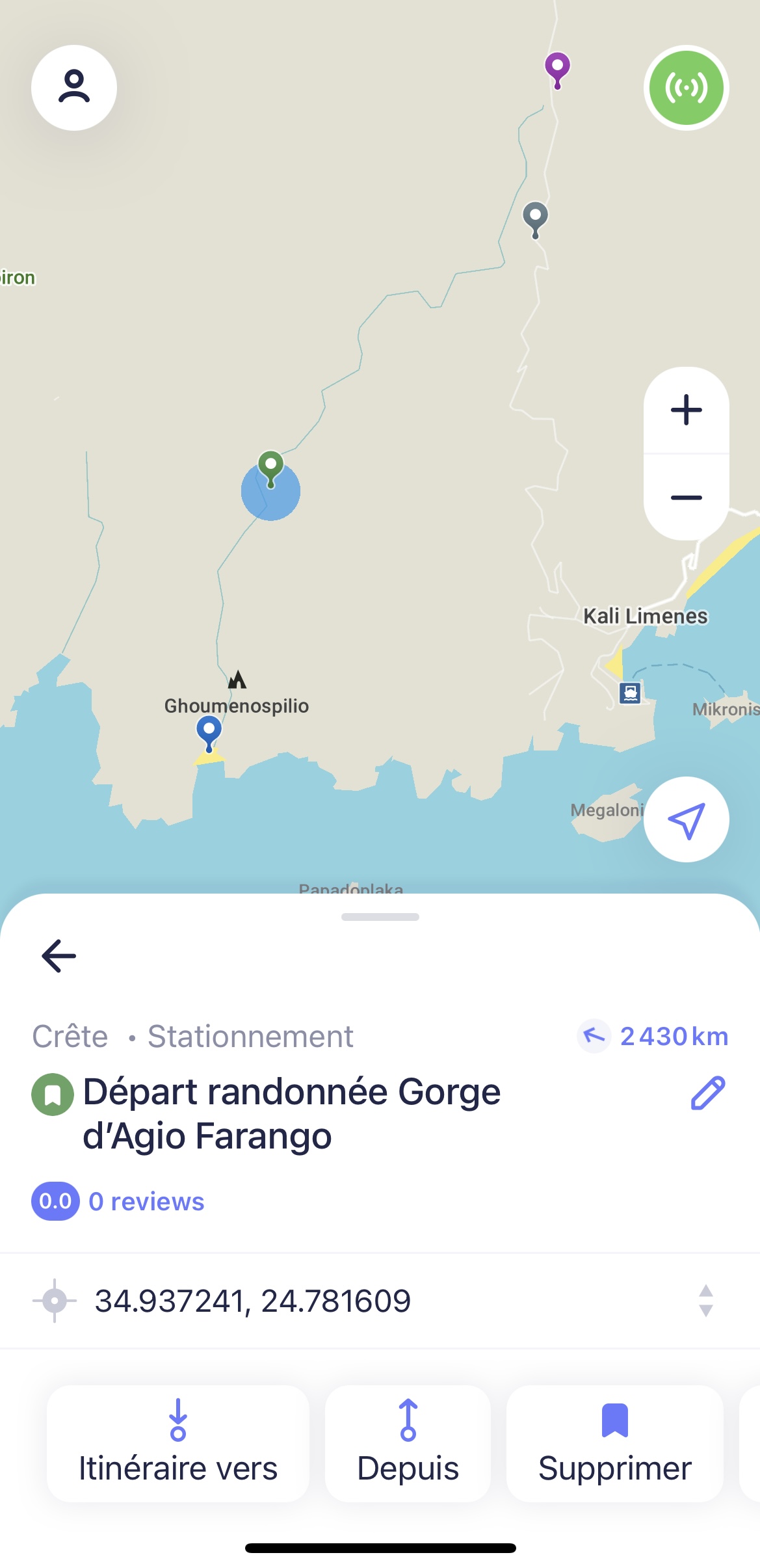Screen dimensions: 760x1568
Task: Tap the green live tracking button
Action: (686, 88)
